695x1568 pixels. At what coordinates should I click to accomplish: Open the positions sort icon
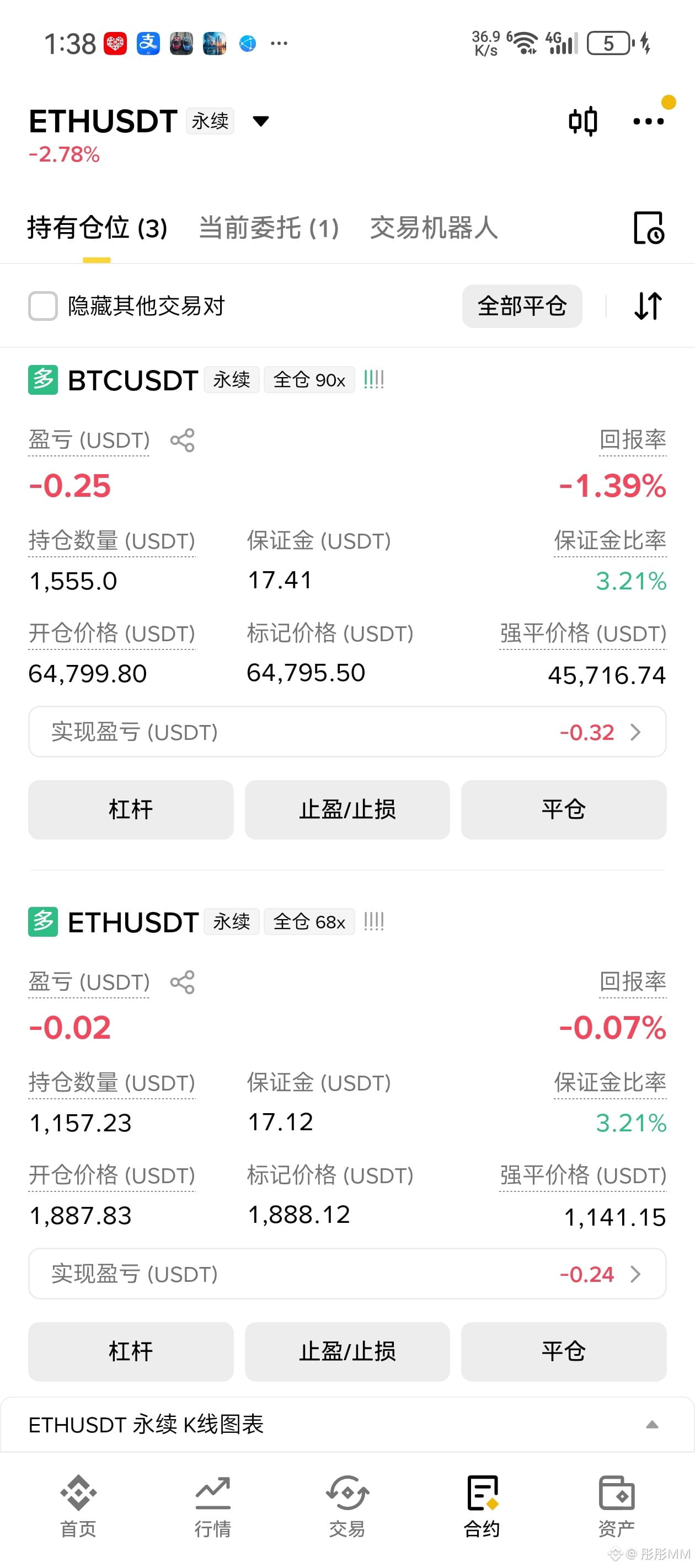pyautogui.click(x=648, y=305)
